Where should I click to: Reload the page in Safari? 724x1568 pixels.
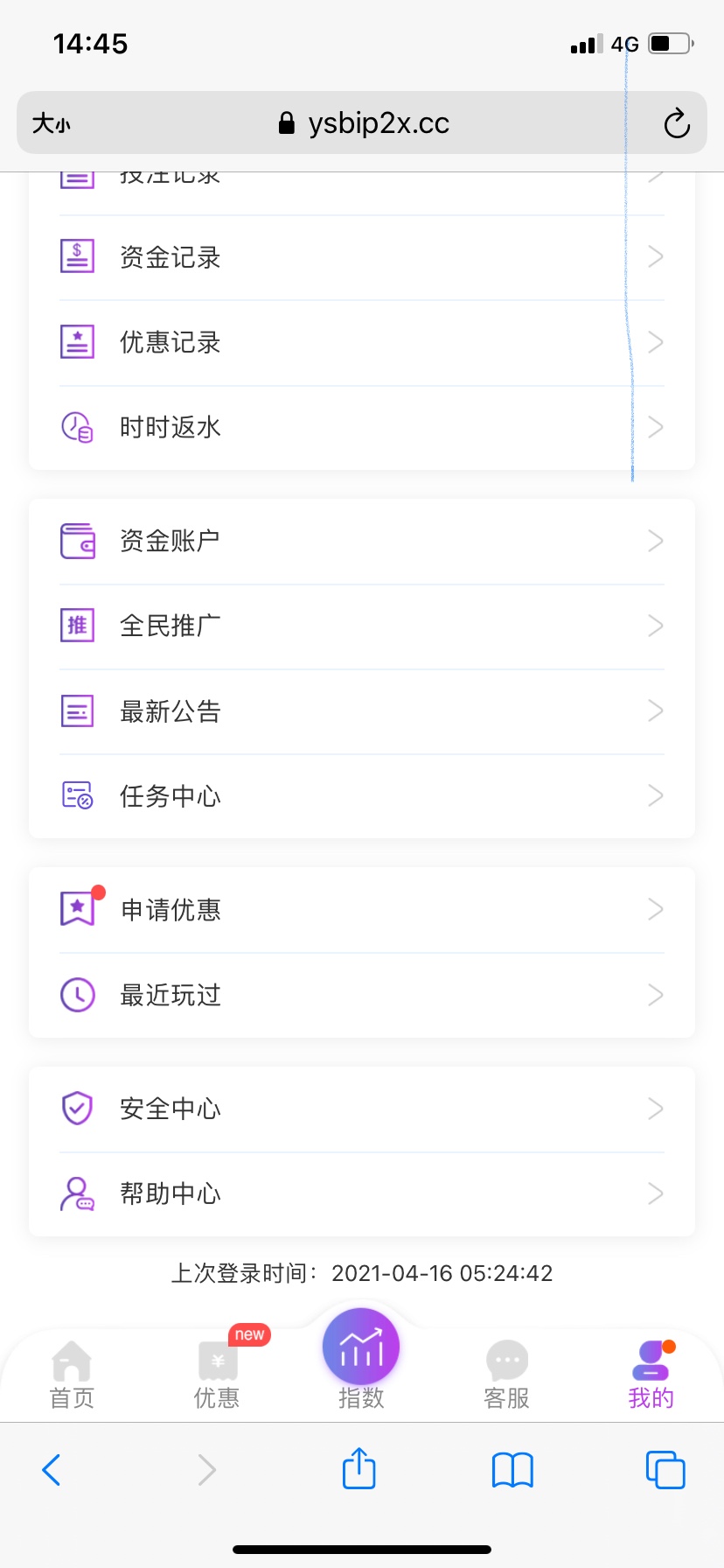pyautogui.click(x=676, y=123)
